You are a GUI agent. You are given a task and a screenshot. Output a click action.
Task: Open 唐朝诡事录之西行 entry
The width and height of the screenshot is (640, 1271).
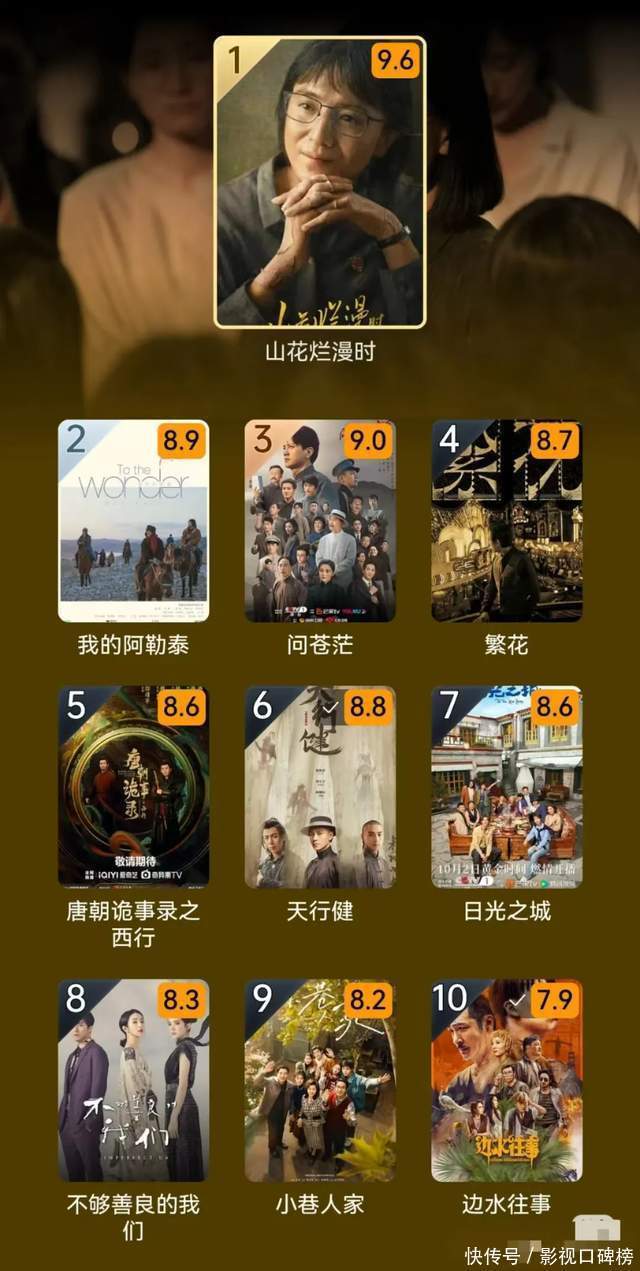pyautogui.click(x=133, y=787)
